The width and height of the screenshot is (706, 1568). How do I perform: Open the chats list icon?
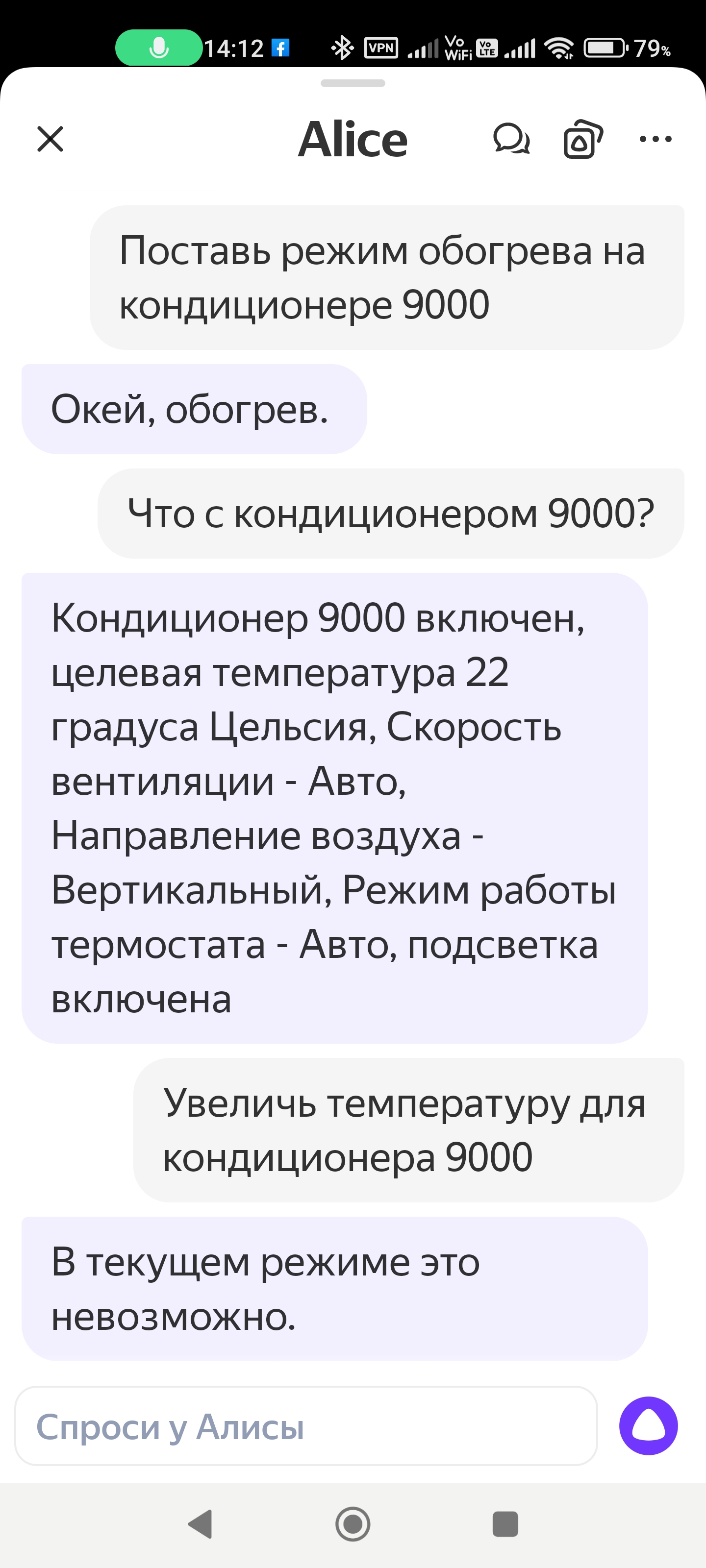point(512,139)
